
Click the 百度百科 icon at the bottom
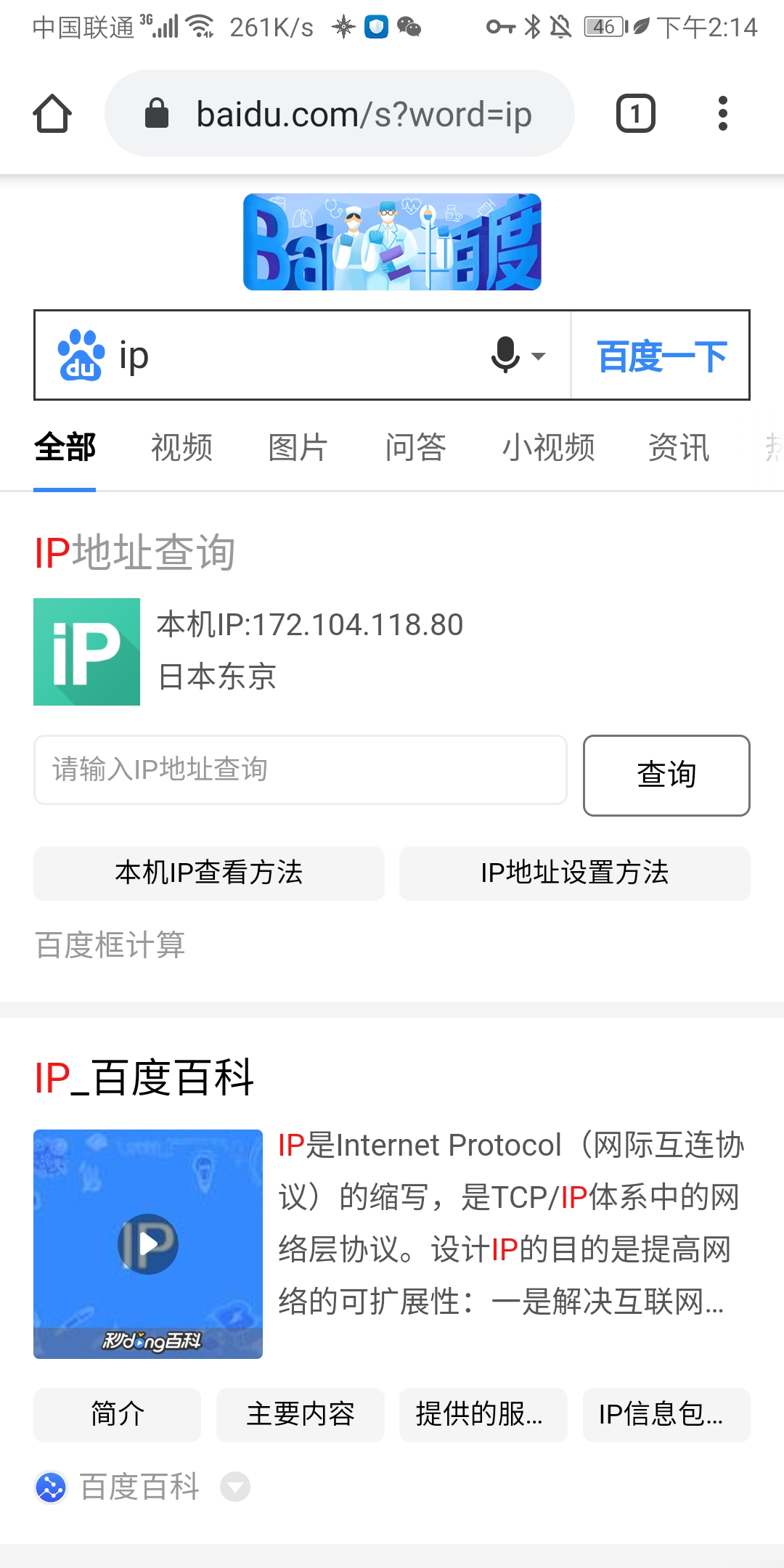coord(51,1485)
